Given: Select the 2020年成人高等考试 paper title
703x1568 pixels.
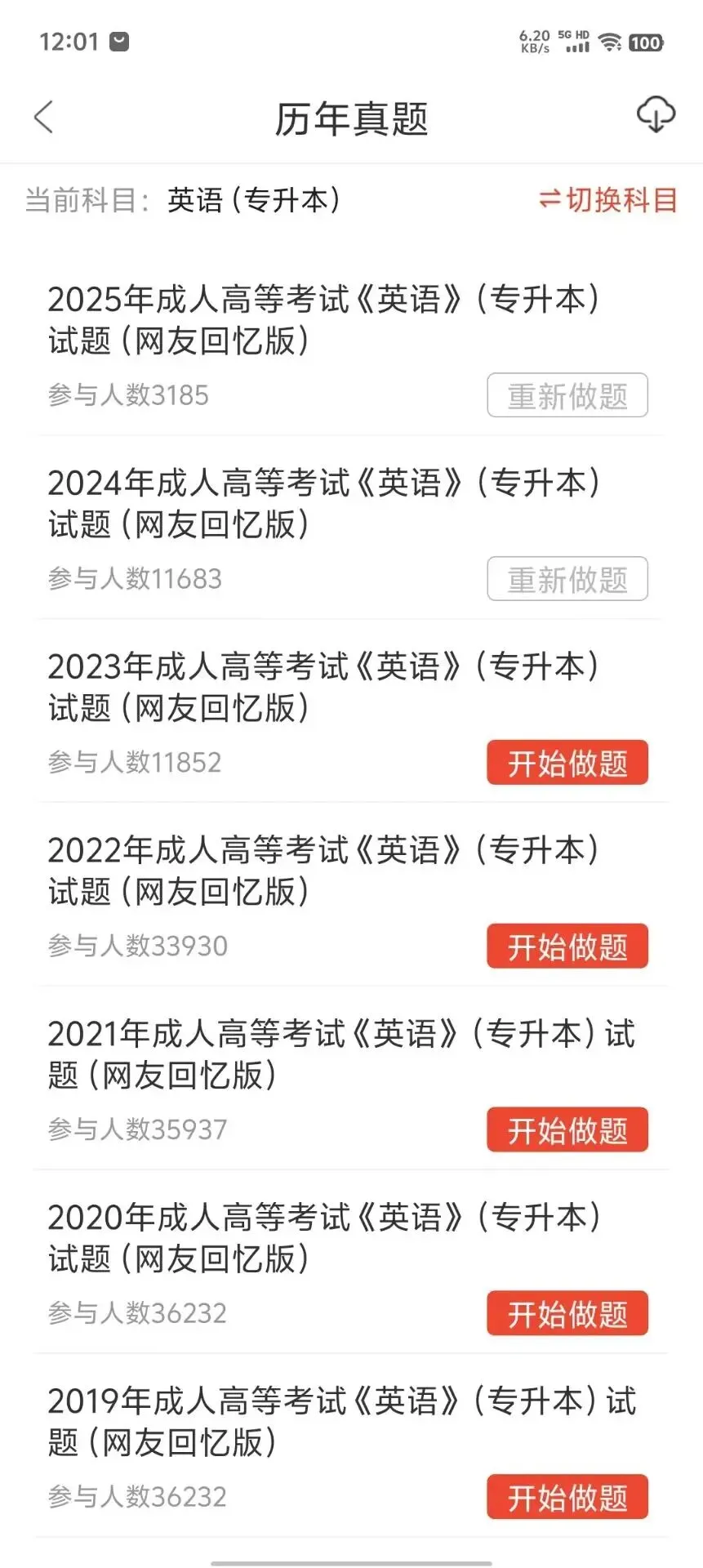Looking at the screenshot, I should coord(324,1238).
